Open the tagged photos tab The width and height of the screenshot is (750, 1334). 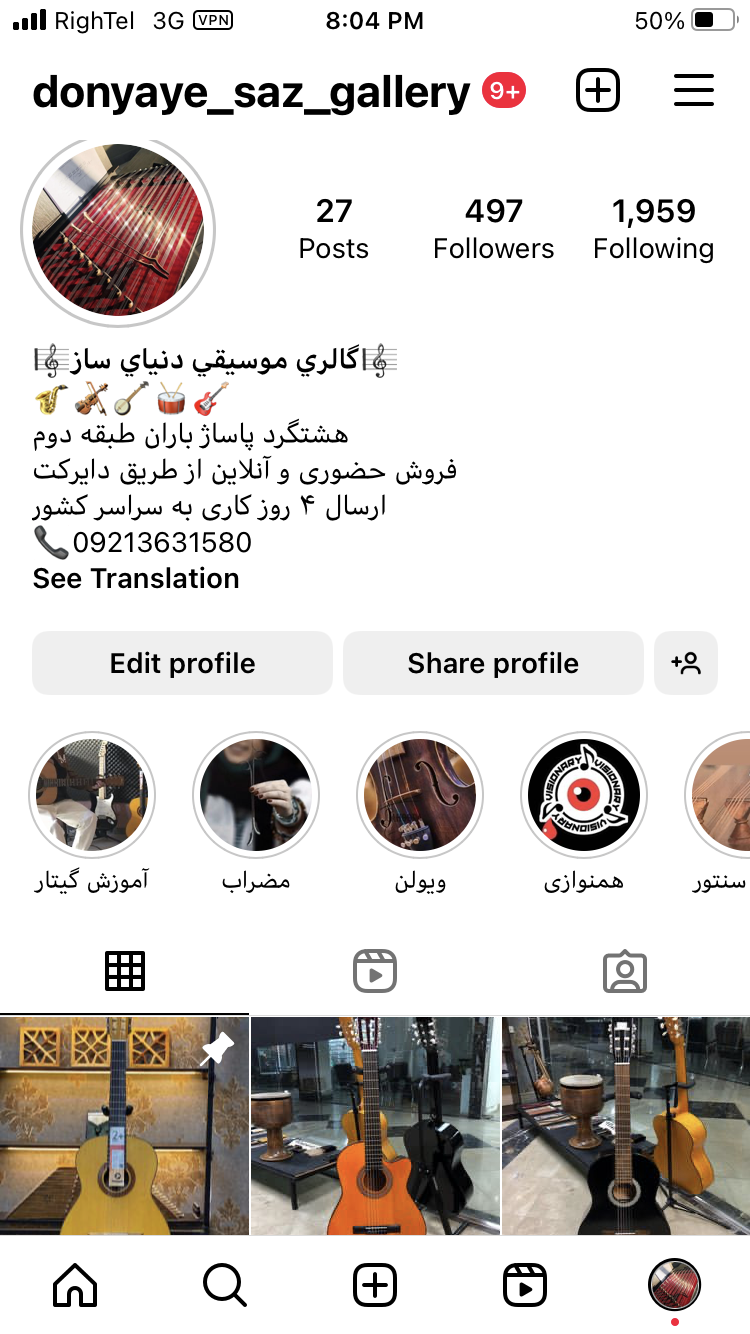tap(625, 970)
